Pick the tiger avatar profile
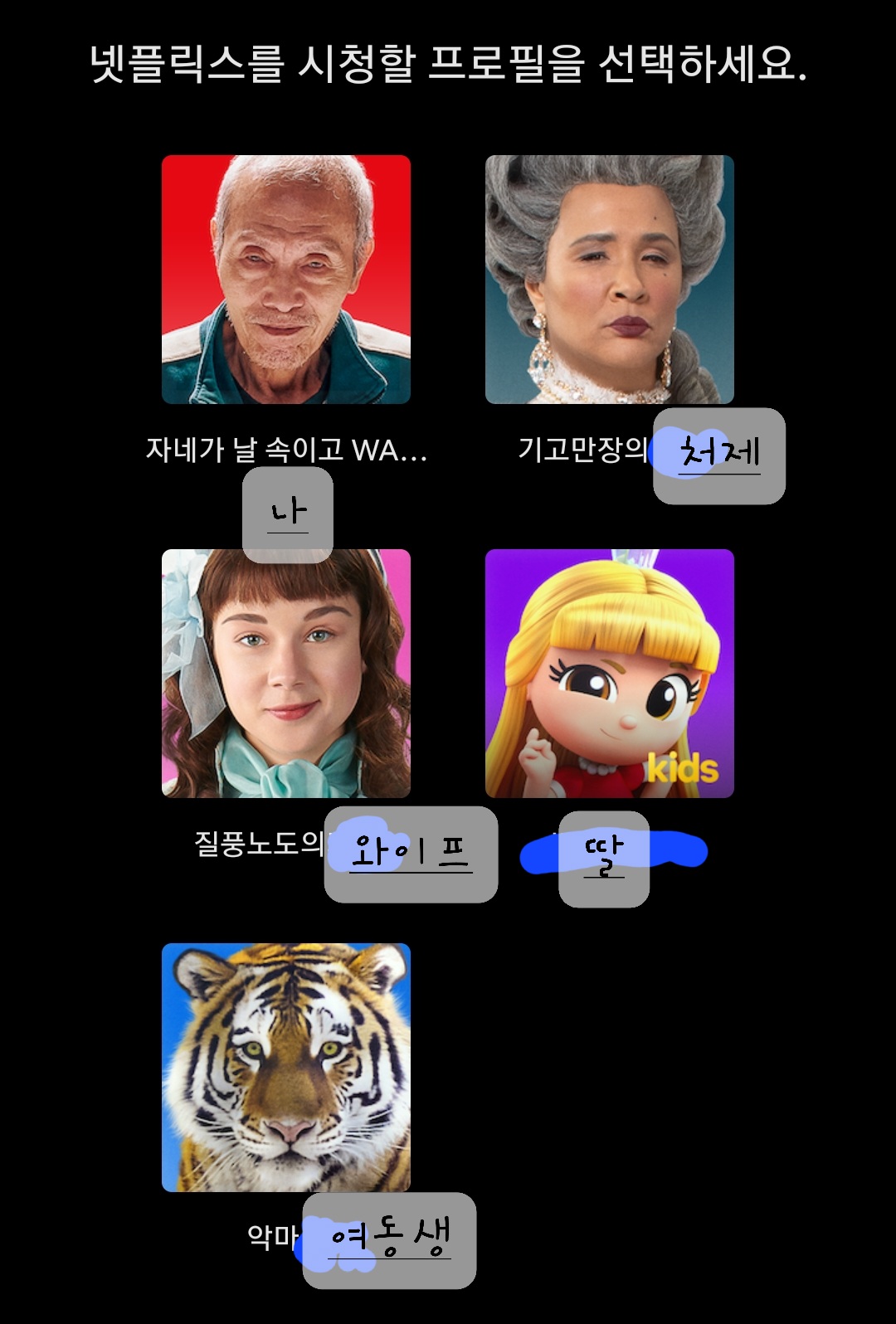 click(286, 1068)
